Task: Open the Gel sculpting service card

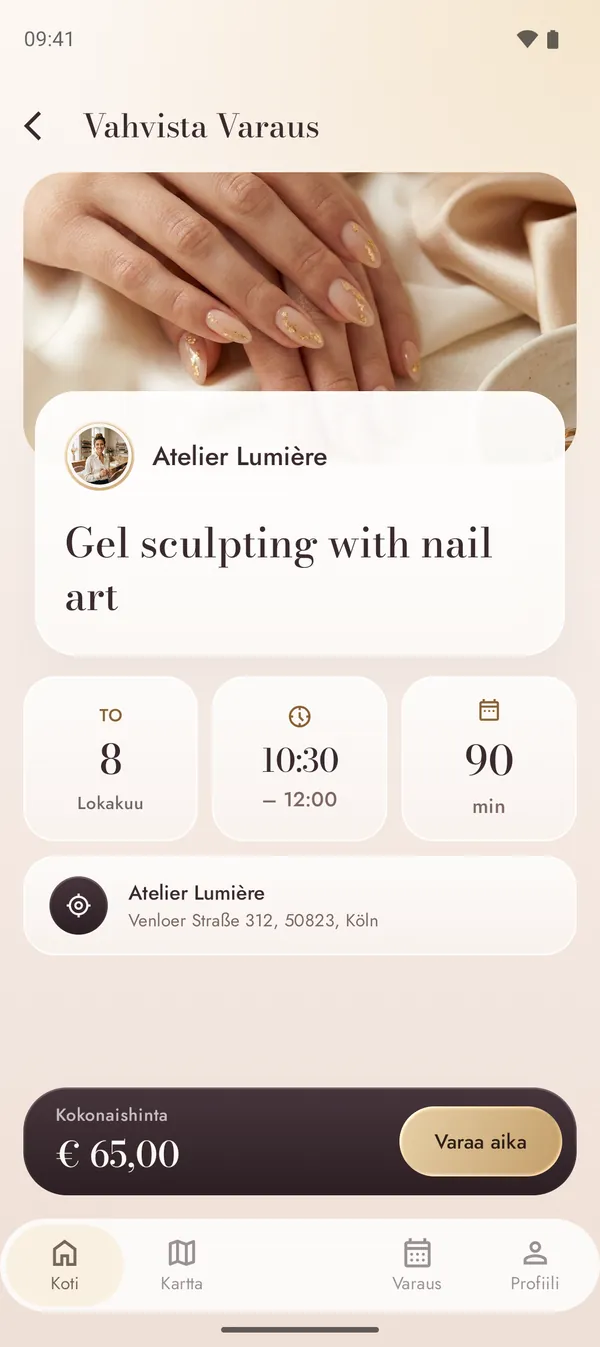Action: (x=300, y=523)
